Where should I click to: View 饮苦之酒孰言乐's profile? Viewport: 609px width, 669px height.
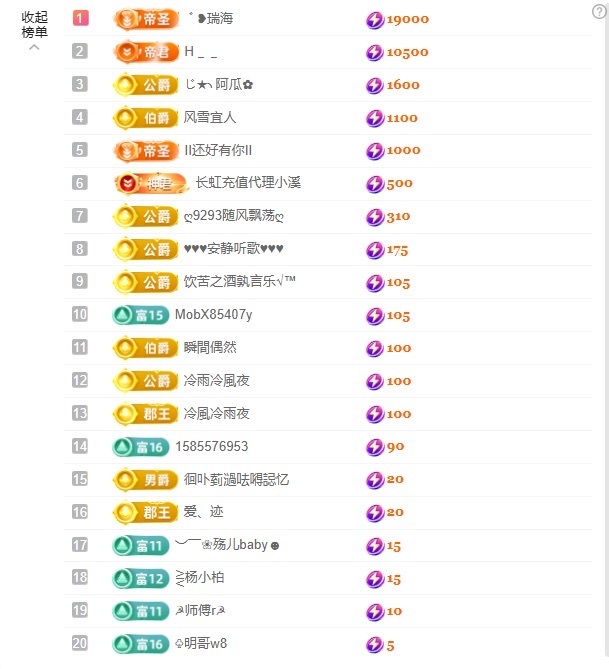[240, 282]
